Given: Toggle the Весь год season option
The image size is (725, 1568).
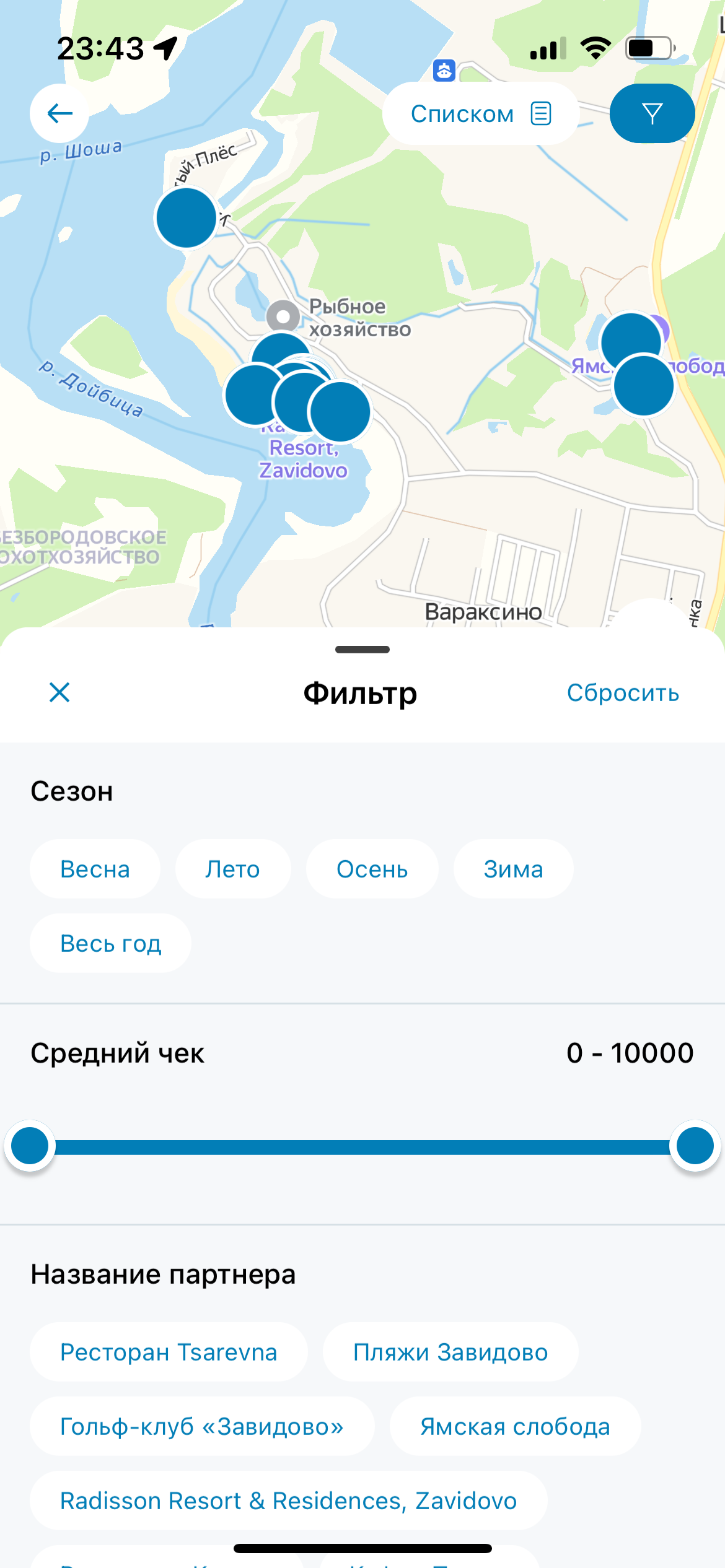Looking at the screenshot, I should point(110,943).
